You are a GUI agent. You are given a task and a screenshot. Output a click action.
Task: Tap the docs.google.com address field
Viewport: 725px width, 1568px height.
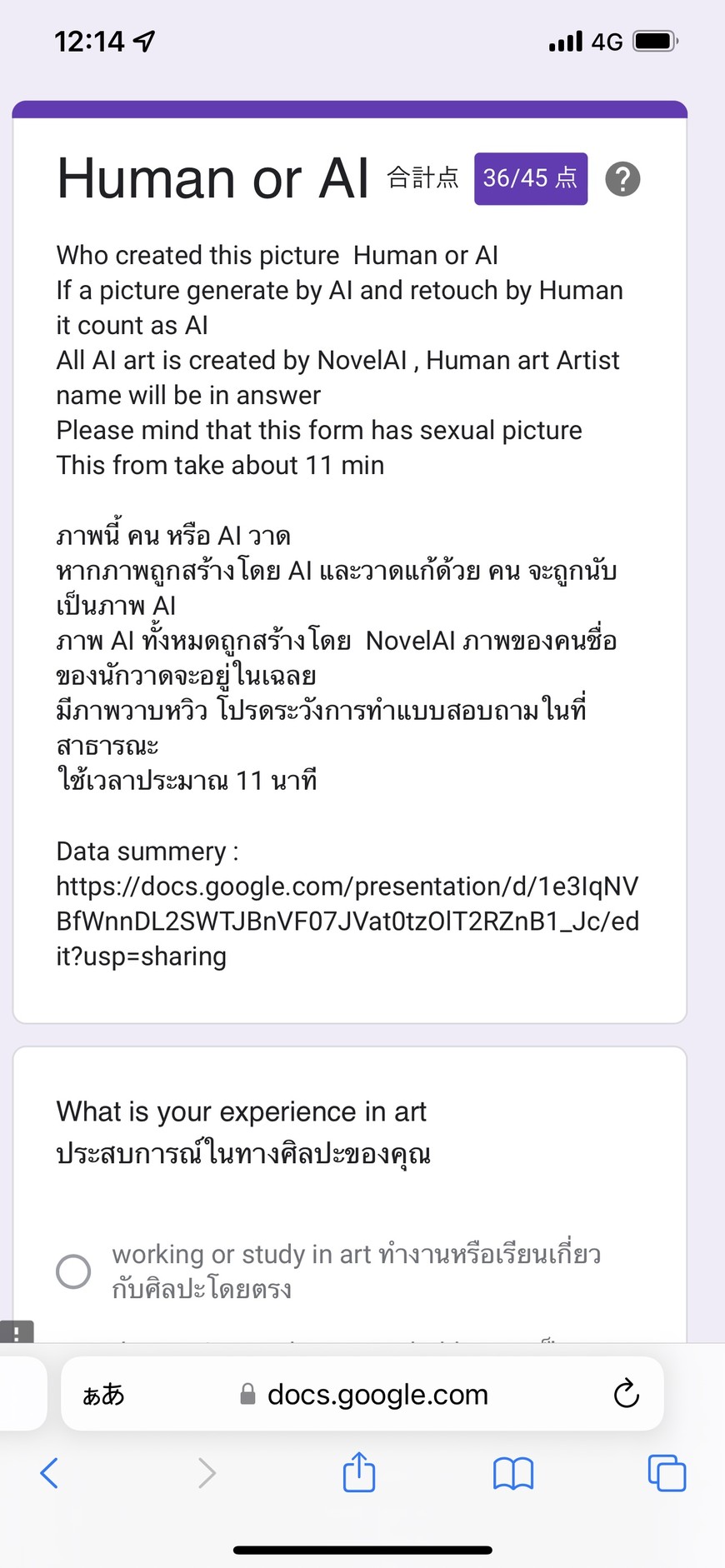(x=362, y=1394)
